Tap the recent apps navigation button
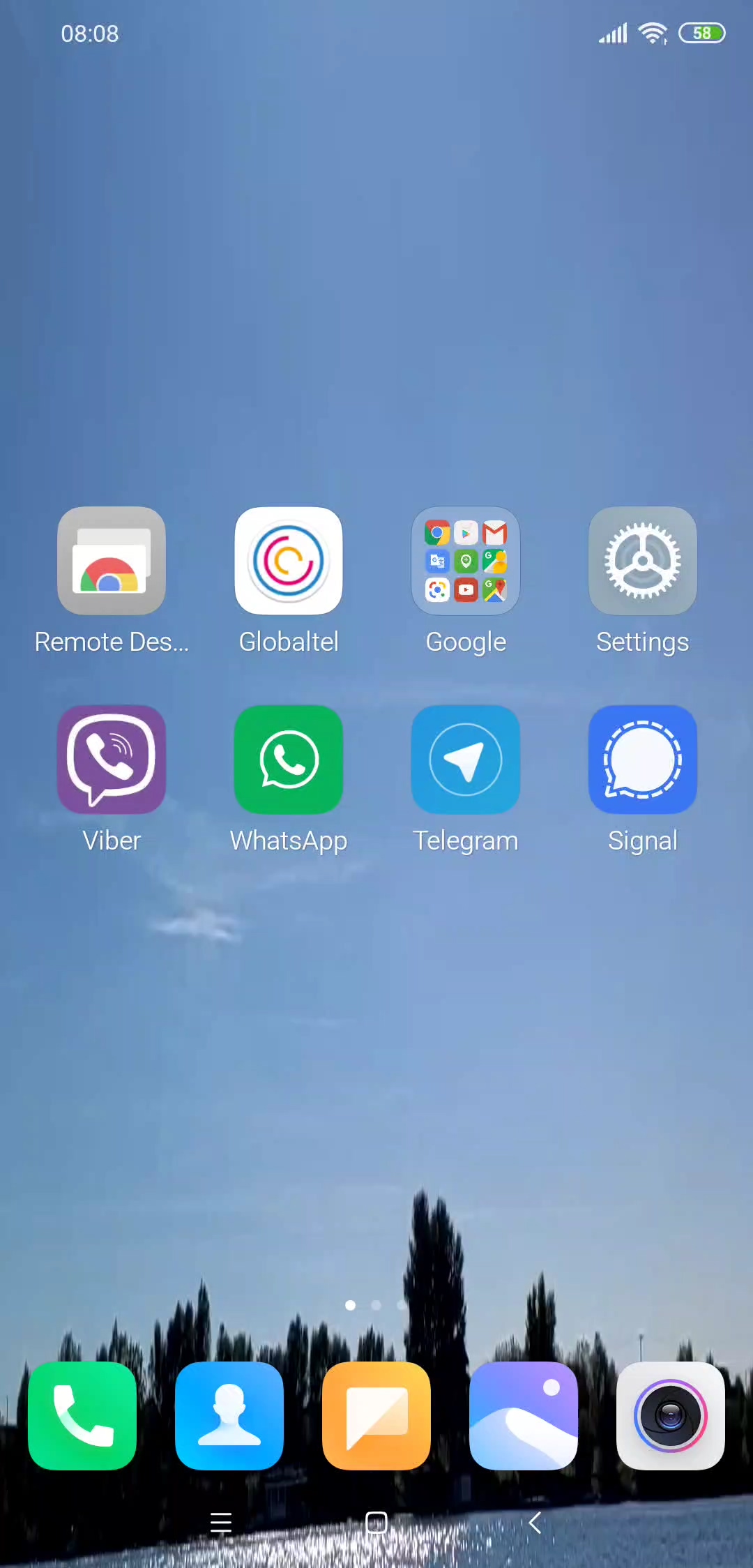Screen dimensions: 753x1568 pos(221,1523)
